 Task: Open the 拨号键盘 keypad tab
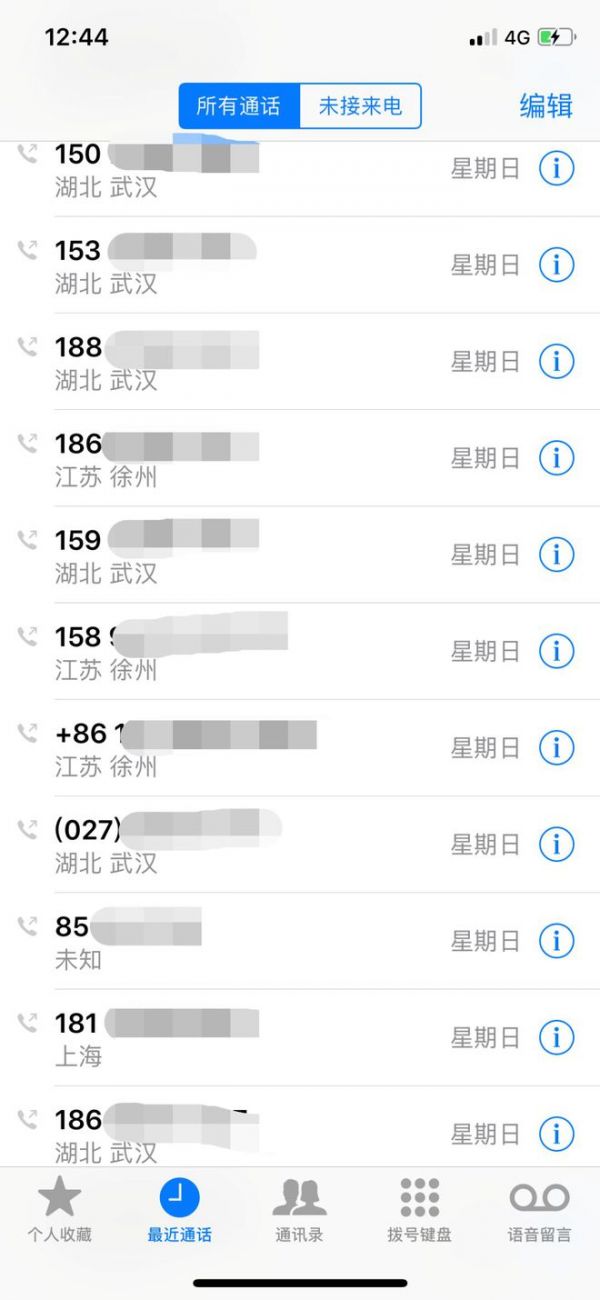pyautogui.click(x=419, y=1209)
